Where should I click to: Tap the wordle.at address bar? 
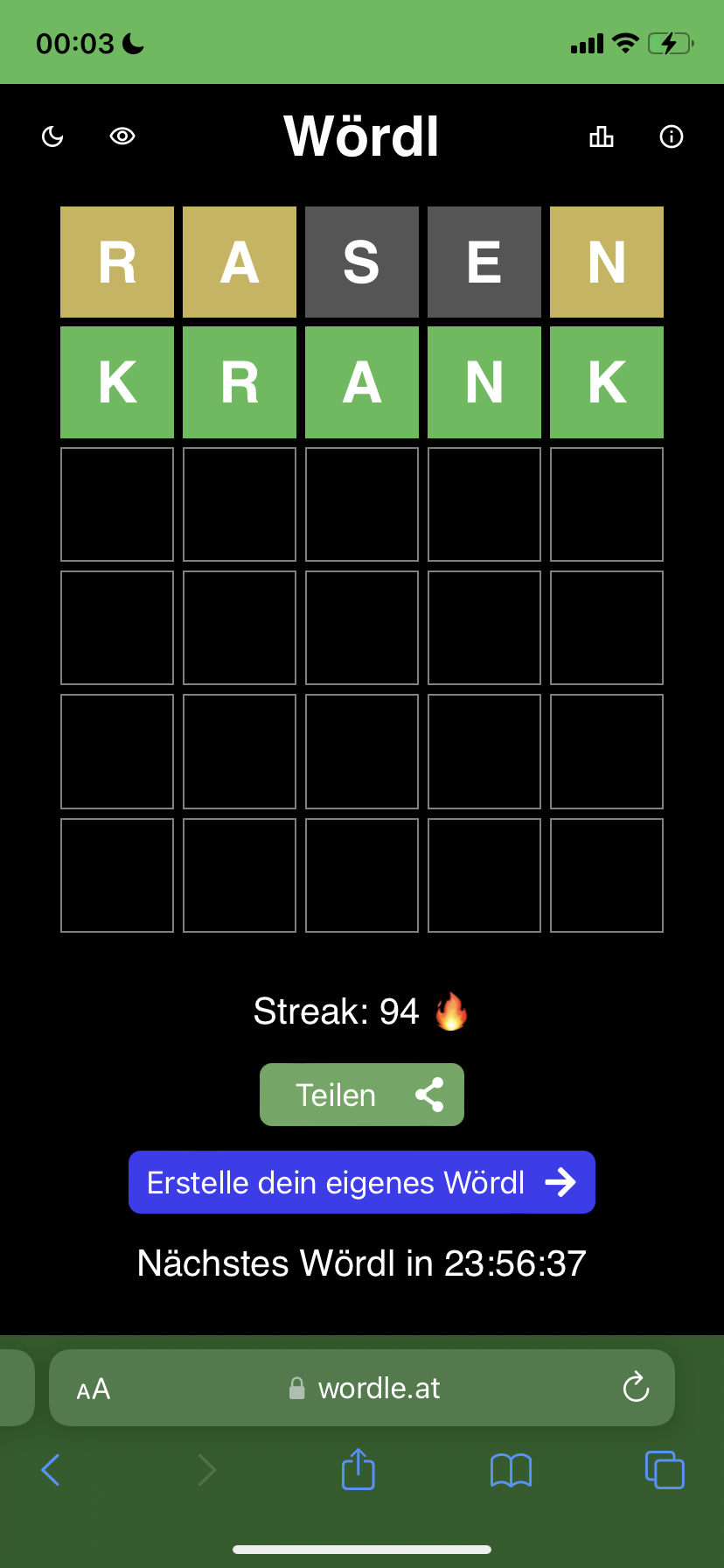coord(362,1388)
